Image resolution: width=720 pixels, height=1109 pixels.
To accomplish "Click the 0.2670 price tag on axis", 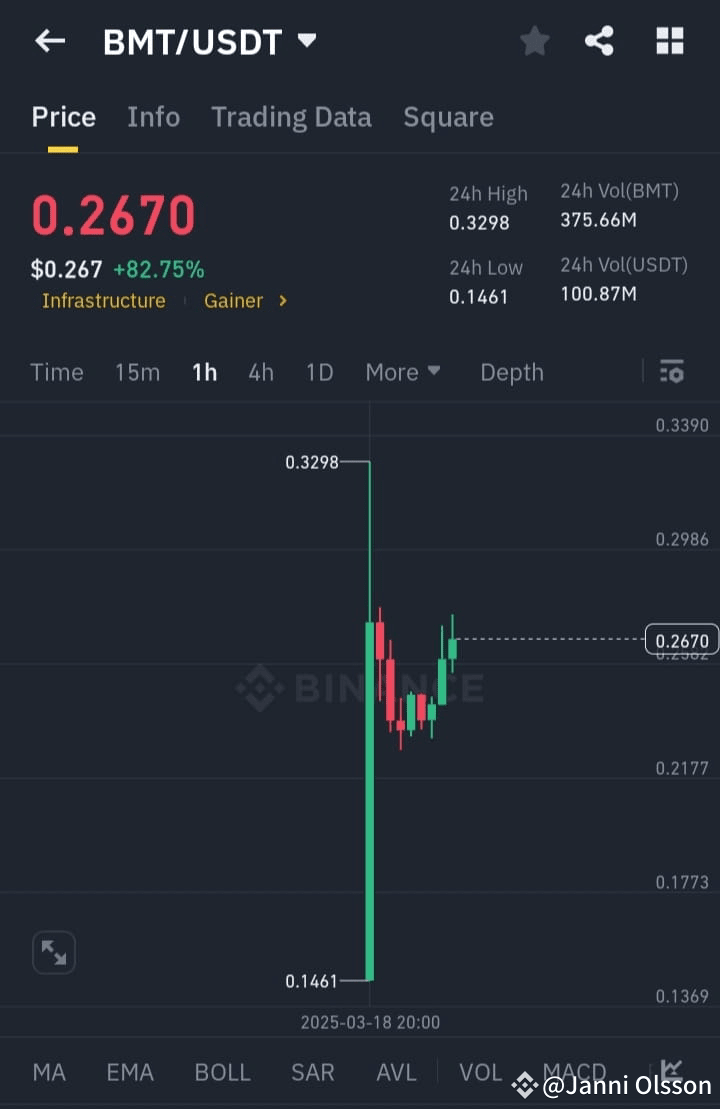I will 681,640.
